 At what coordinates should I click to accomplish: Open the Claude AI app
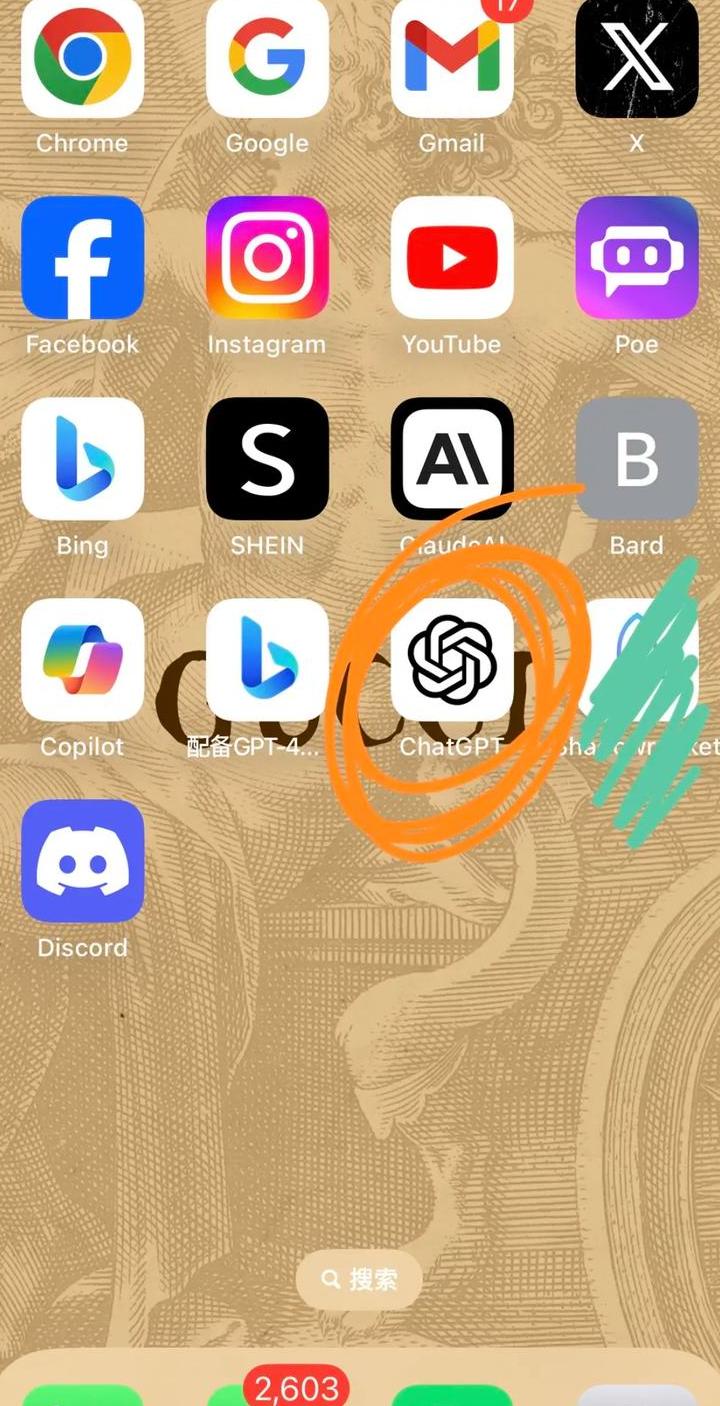[452, 459]
